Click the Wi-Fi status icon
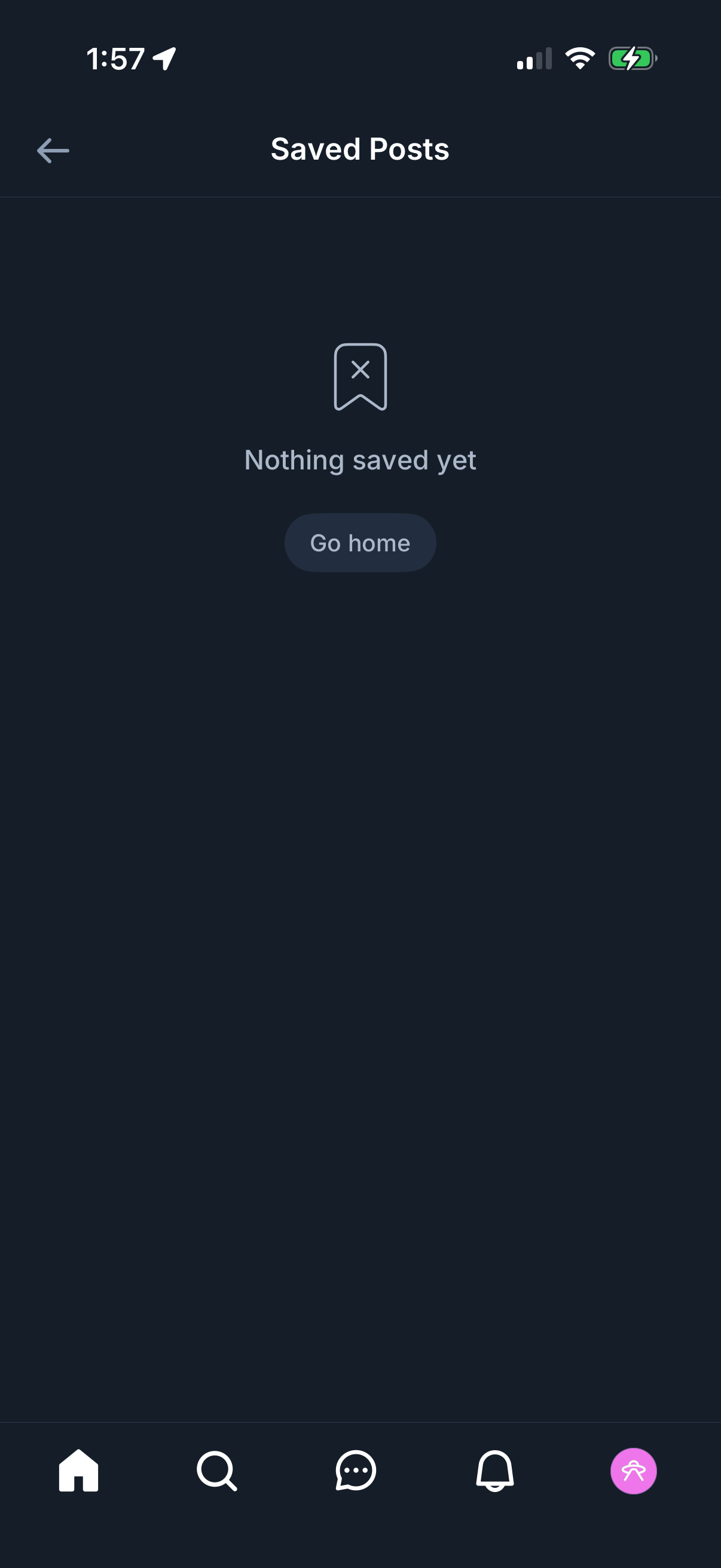Image resolution: width=721 pixels, height=1568 pixels. 579,58
